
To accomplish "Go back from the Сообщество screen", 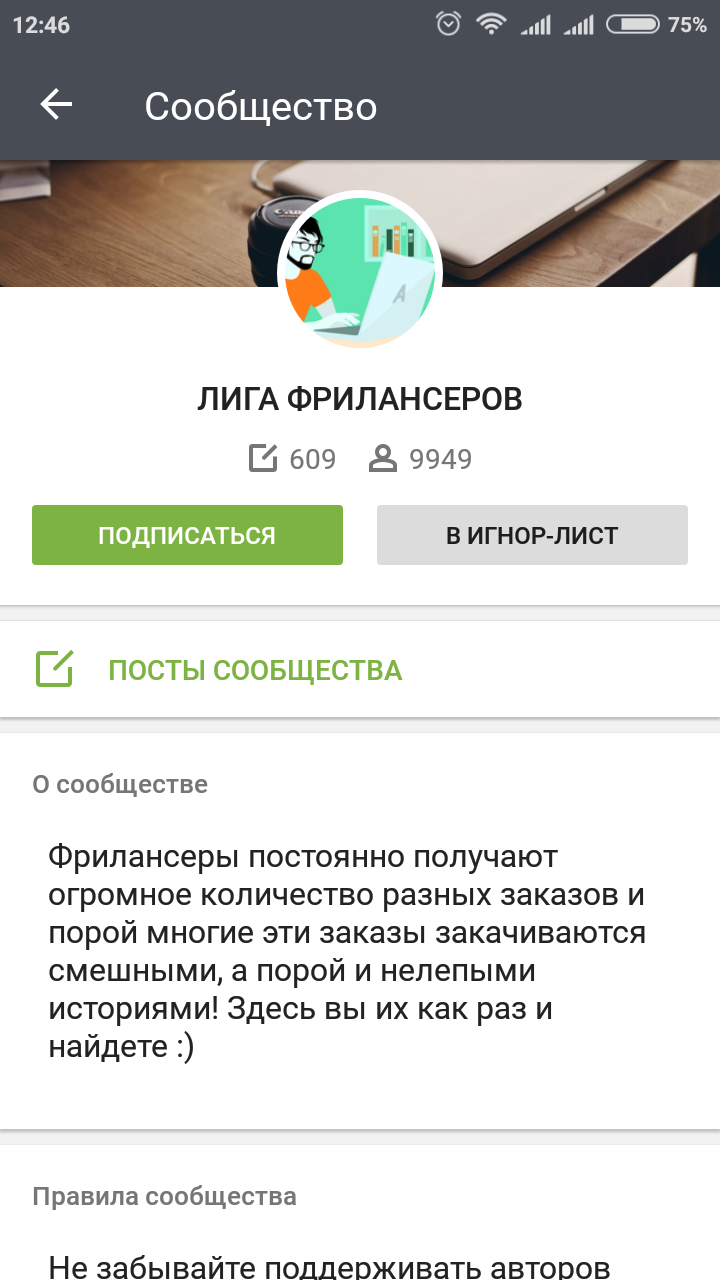I will [56, 105].
